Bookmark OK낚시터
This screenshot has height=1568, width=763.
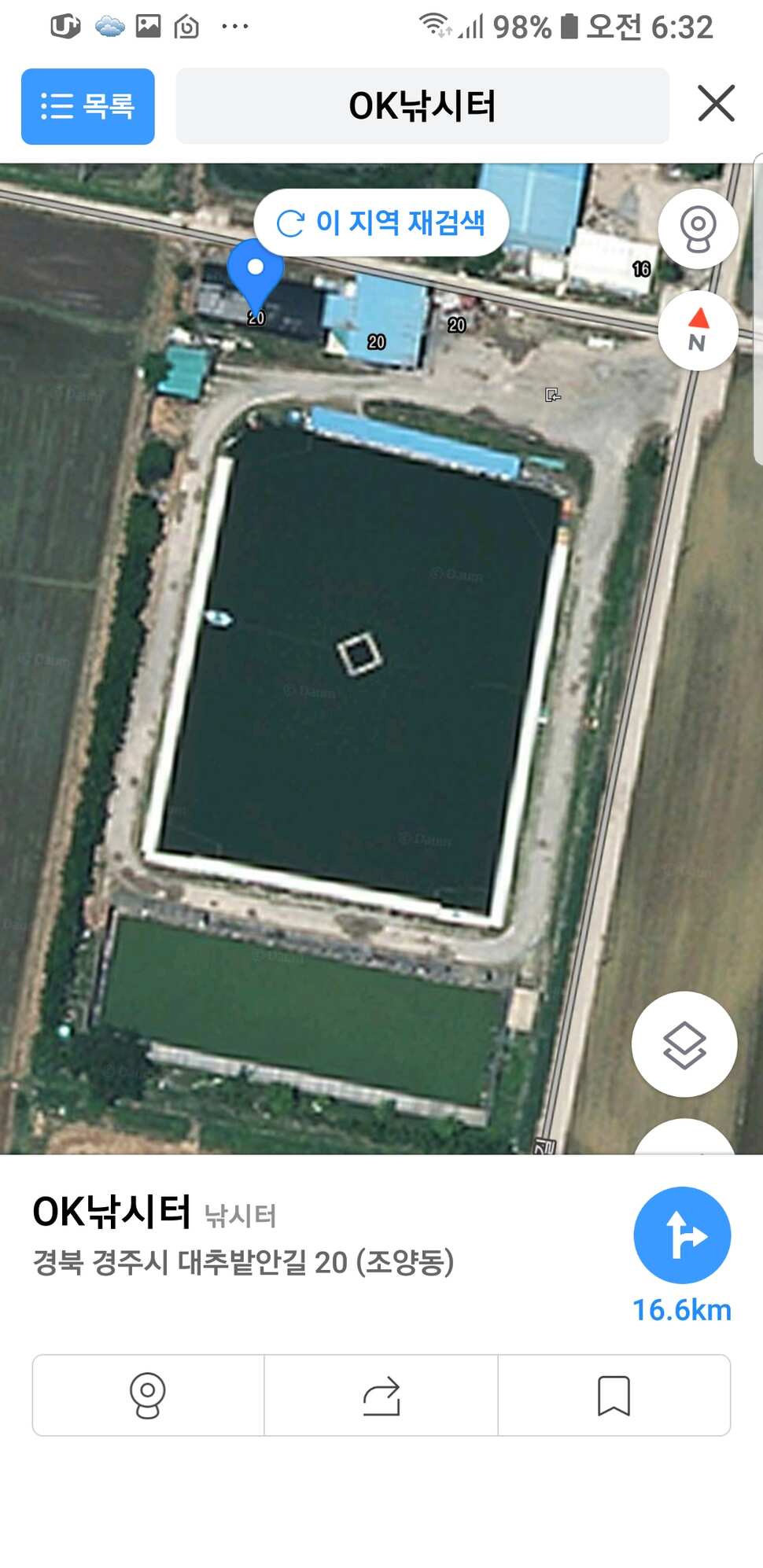[x=614, y=1395]
